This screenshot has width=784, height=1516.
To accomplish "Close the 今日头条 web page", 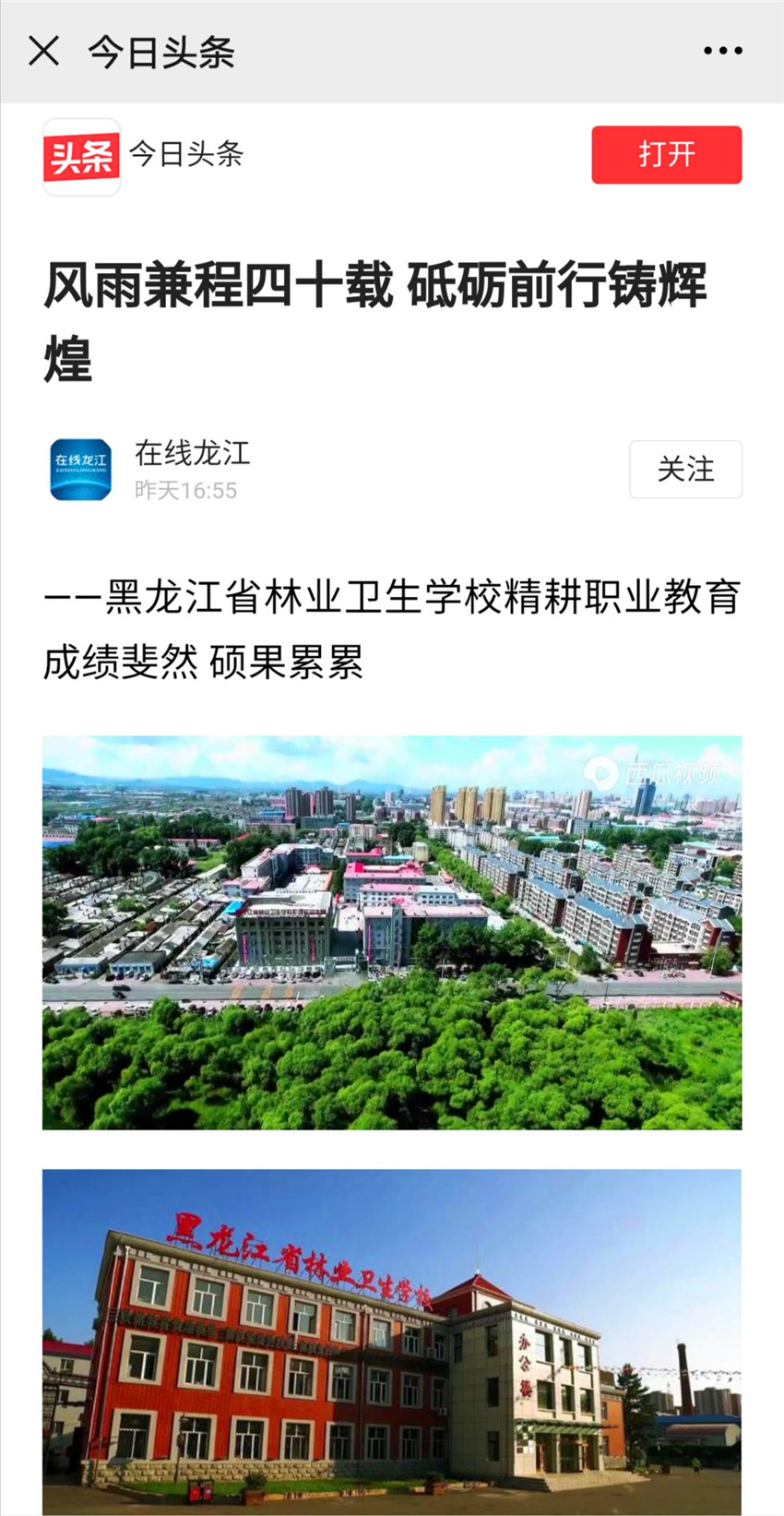I will pyautogui.click(x=43, y=52).
